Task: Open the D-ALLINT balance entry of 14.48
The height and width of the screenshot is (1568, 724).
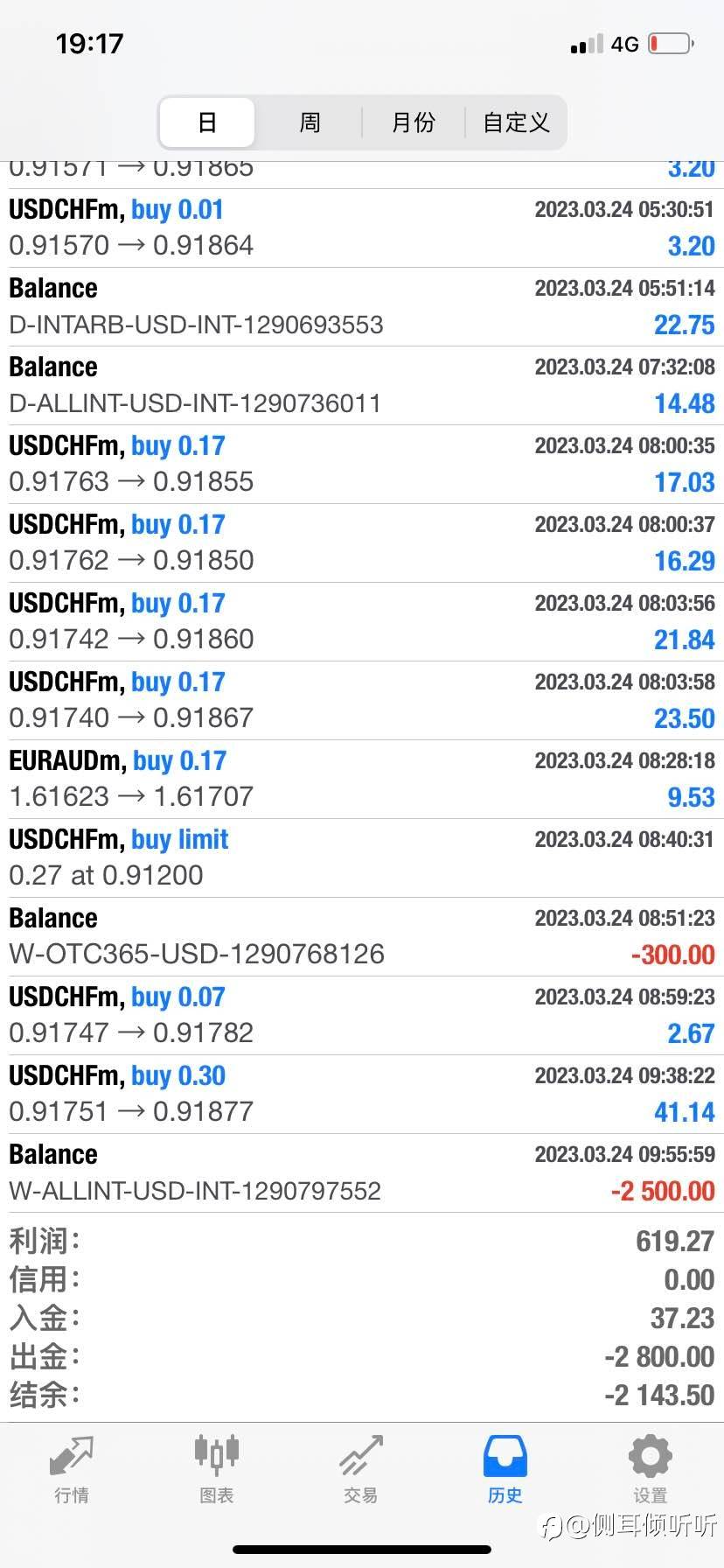Action: (x=361, y=385)
